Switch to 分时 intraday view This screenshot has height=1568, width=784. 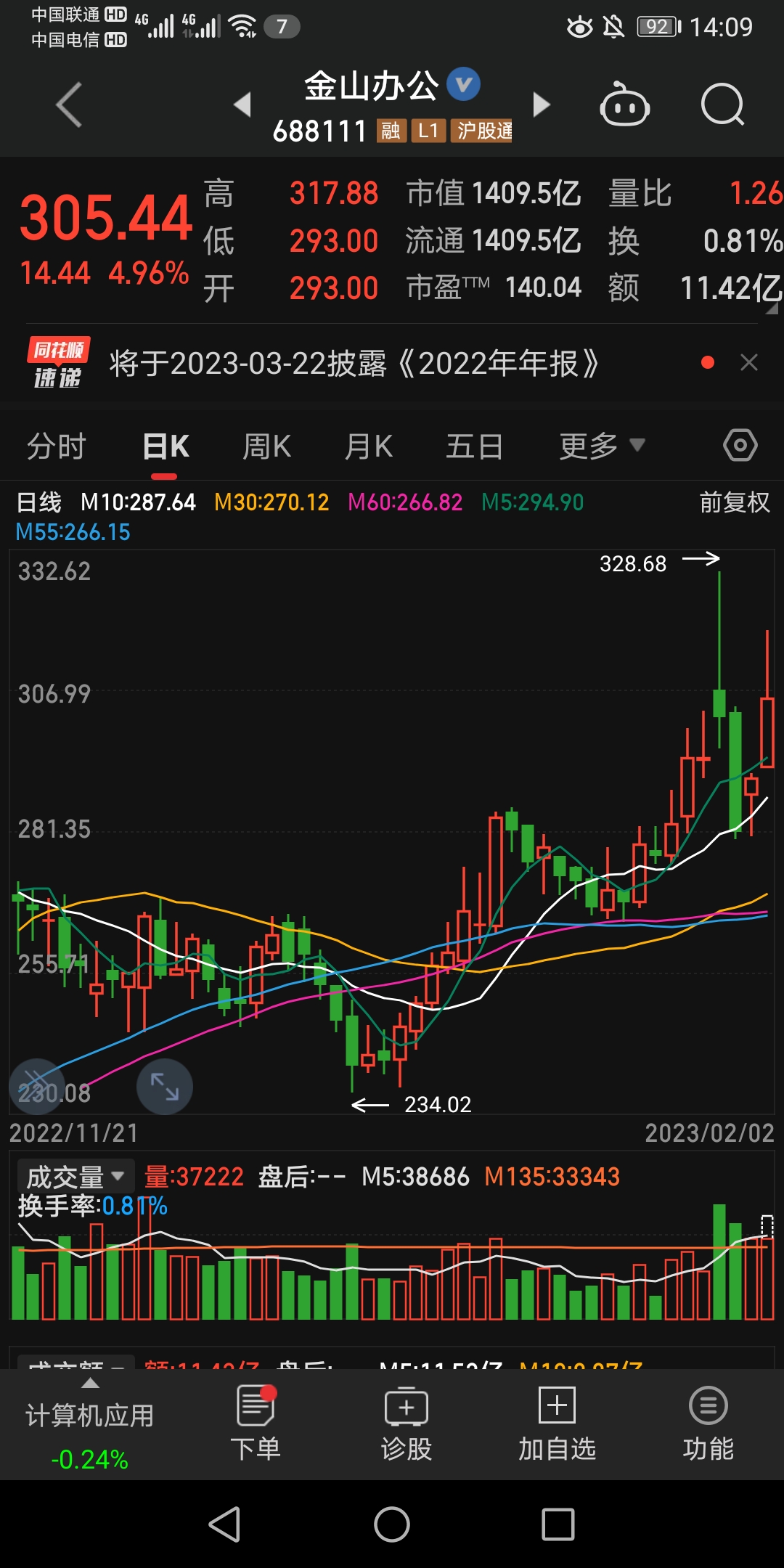coord(55,446)
